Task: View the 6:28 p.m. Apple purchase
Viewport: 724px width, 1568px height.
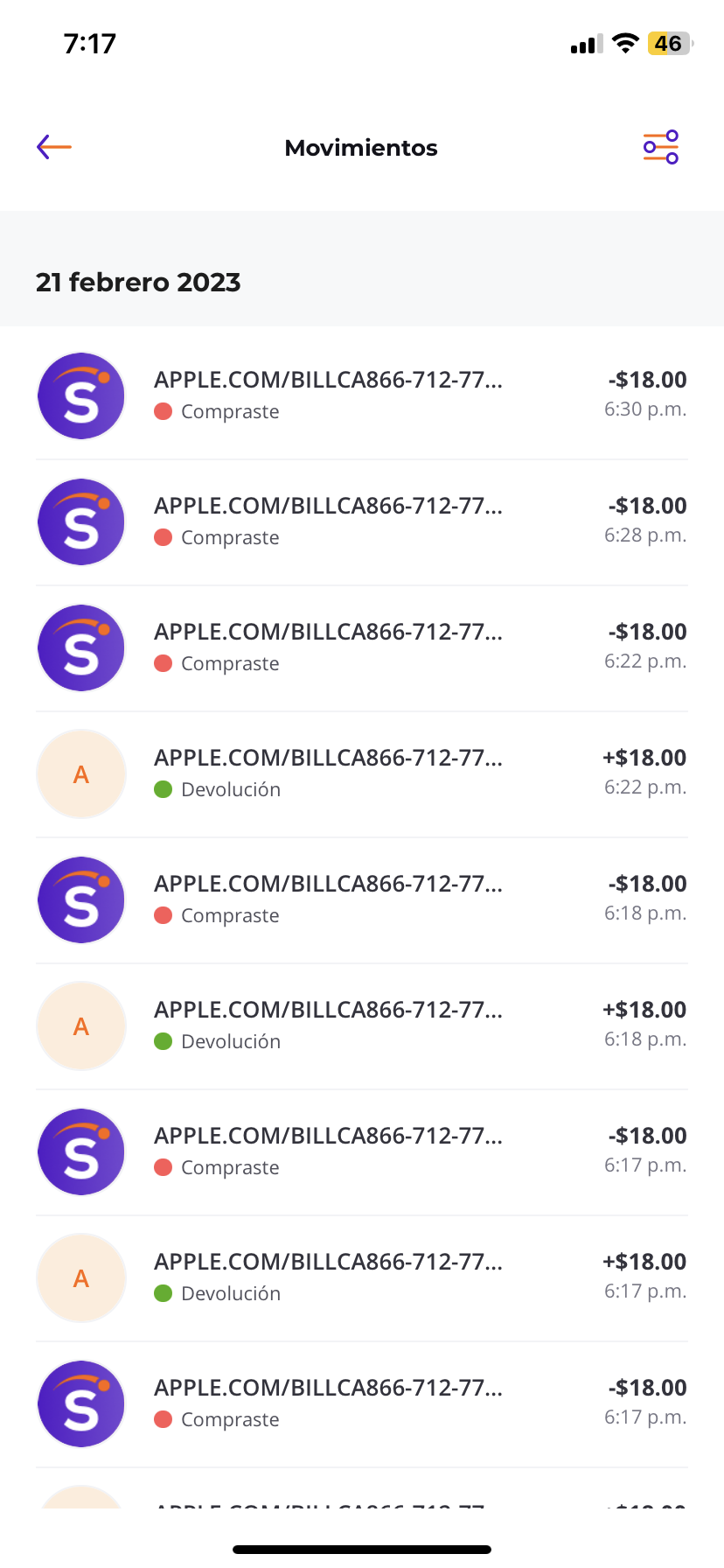Action: [362, 521]
